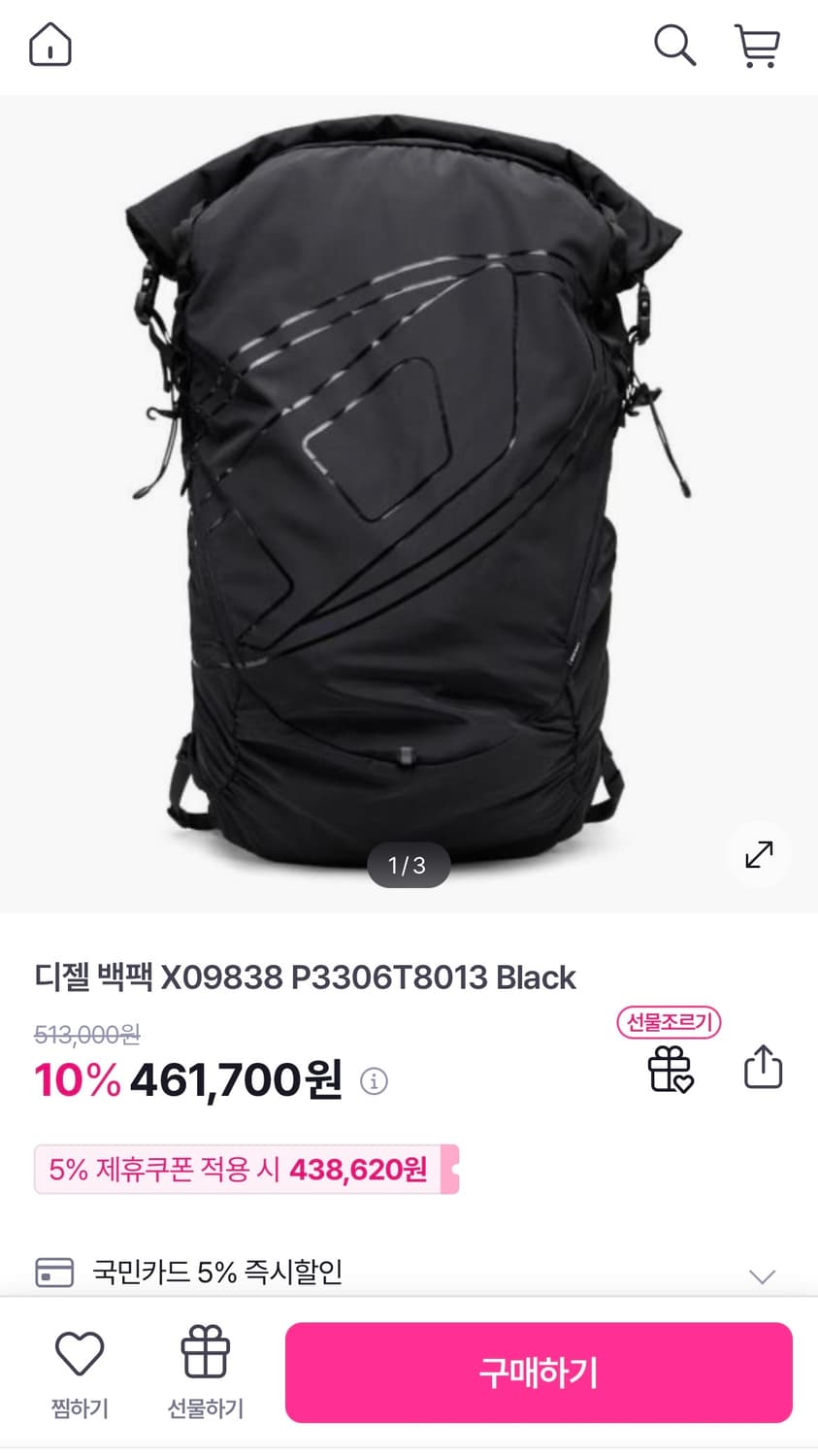Image resolution: width=818 pixels, height=1456 pixels.
Task: Tap the home icon in the top bar
Action: click(51, 45)
